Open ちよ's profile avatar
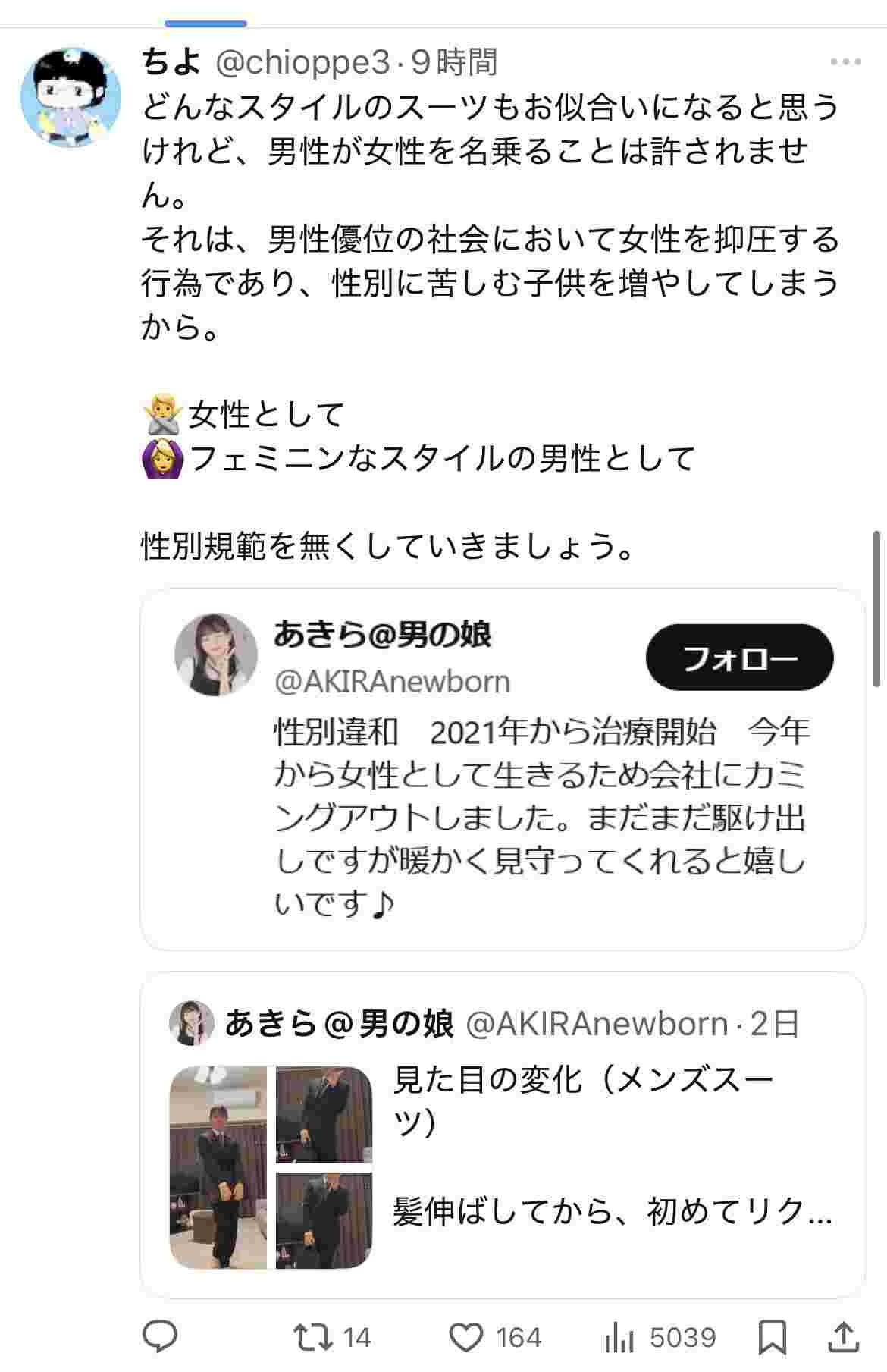The image size is (887, 1372). [x=70, y=97]
